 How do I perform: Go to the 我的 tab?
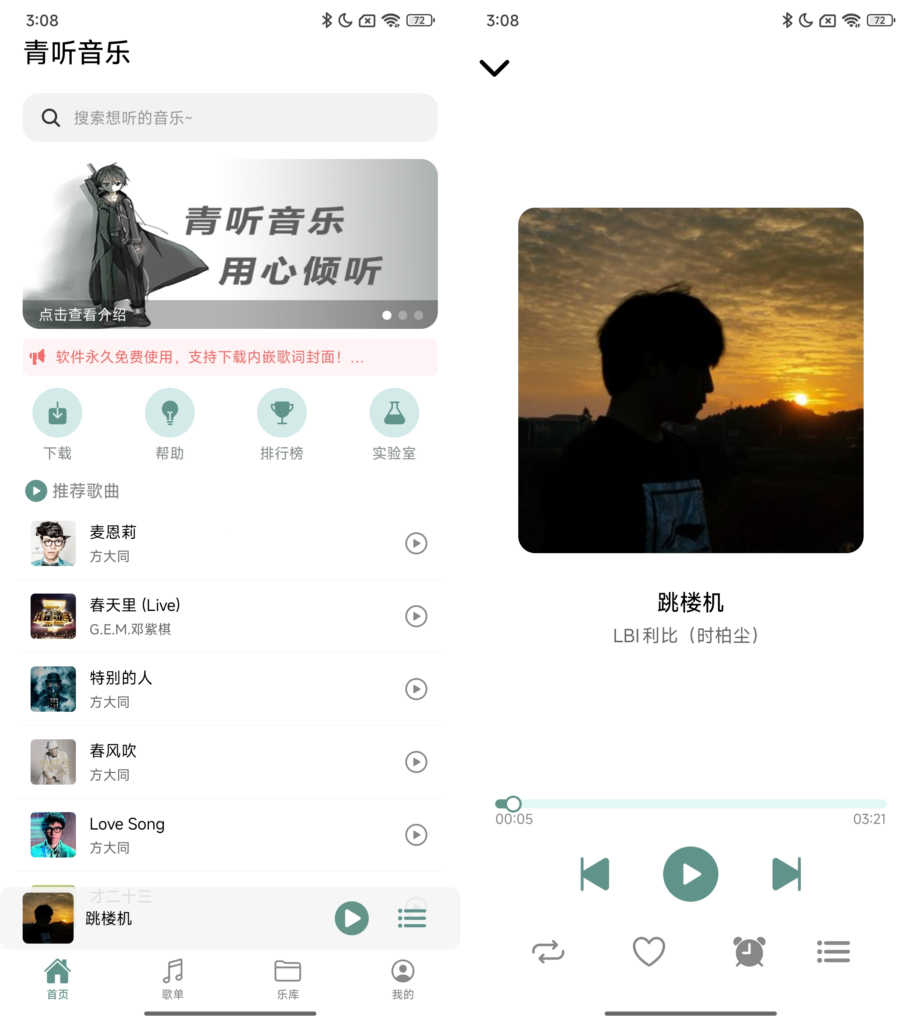[403, 979]
